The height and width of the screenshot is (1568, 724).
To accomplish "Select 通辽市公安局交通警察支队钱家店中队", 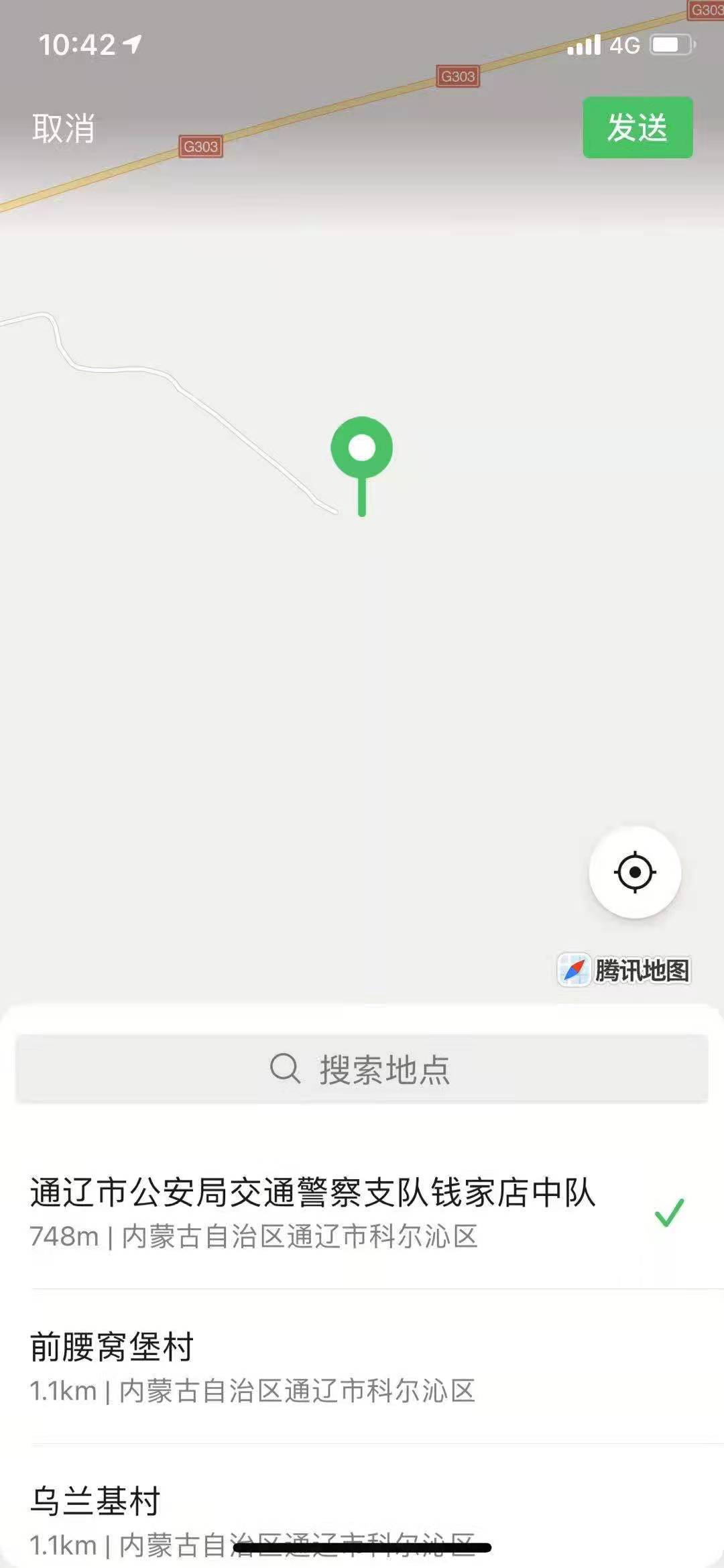I will [x=312, y=1212].
